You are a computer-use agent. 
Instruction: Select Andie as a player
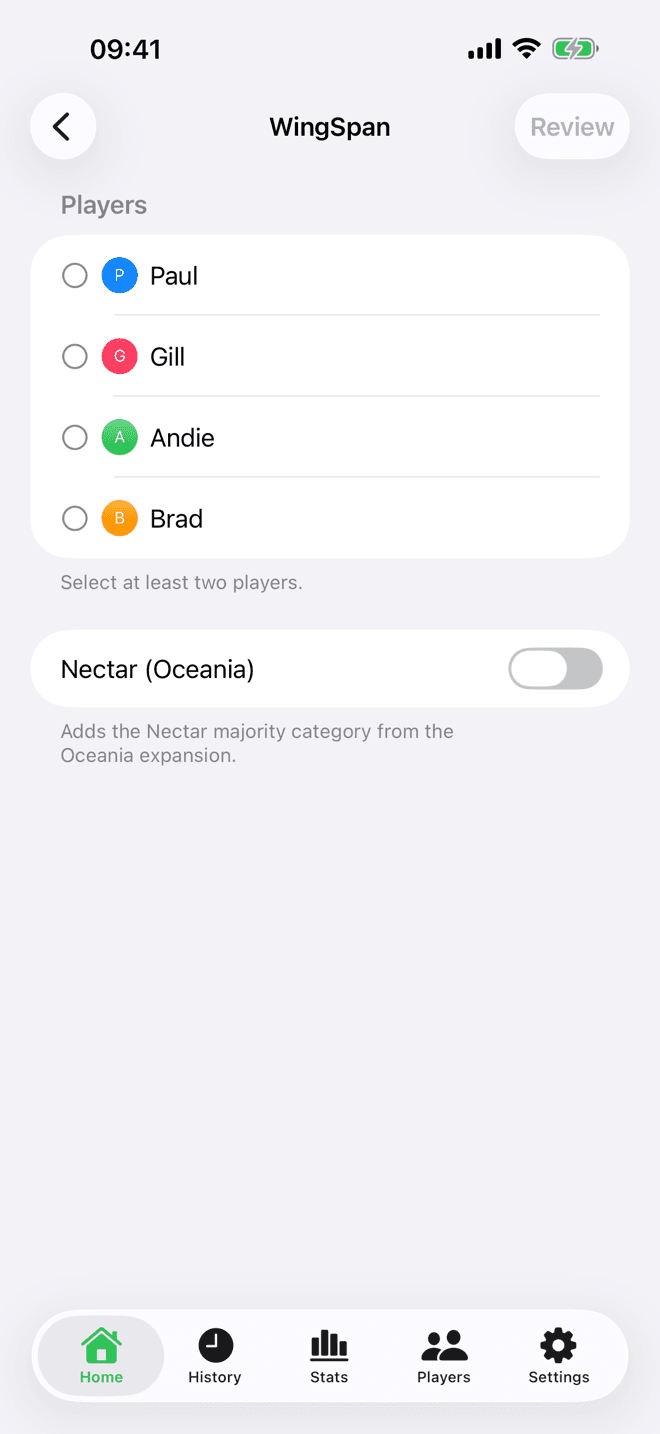pos(330,438)
